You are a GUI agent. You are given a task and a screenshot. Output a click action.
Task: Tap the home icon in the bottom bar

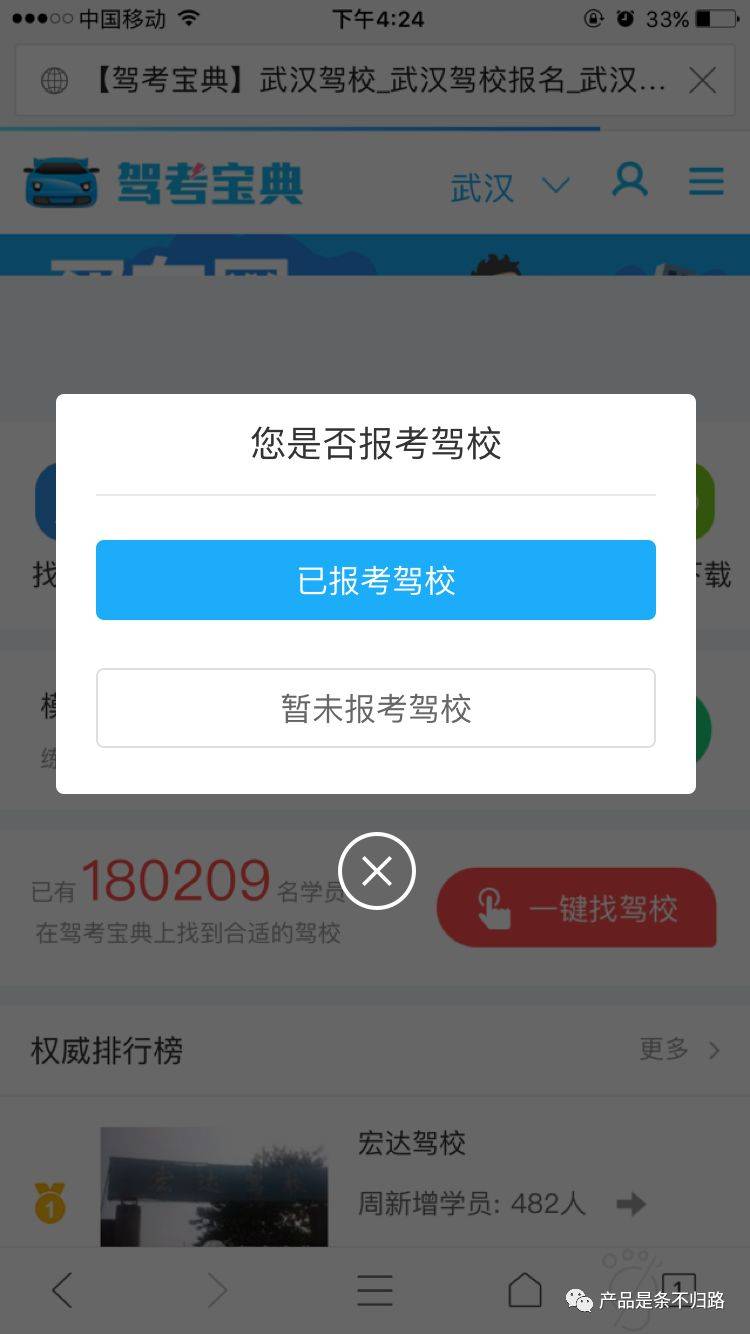[525, 1290]
